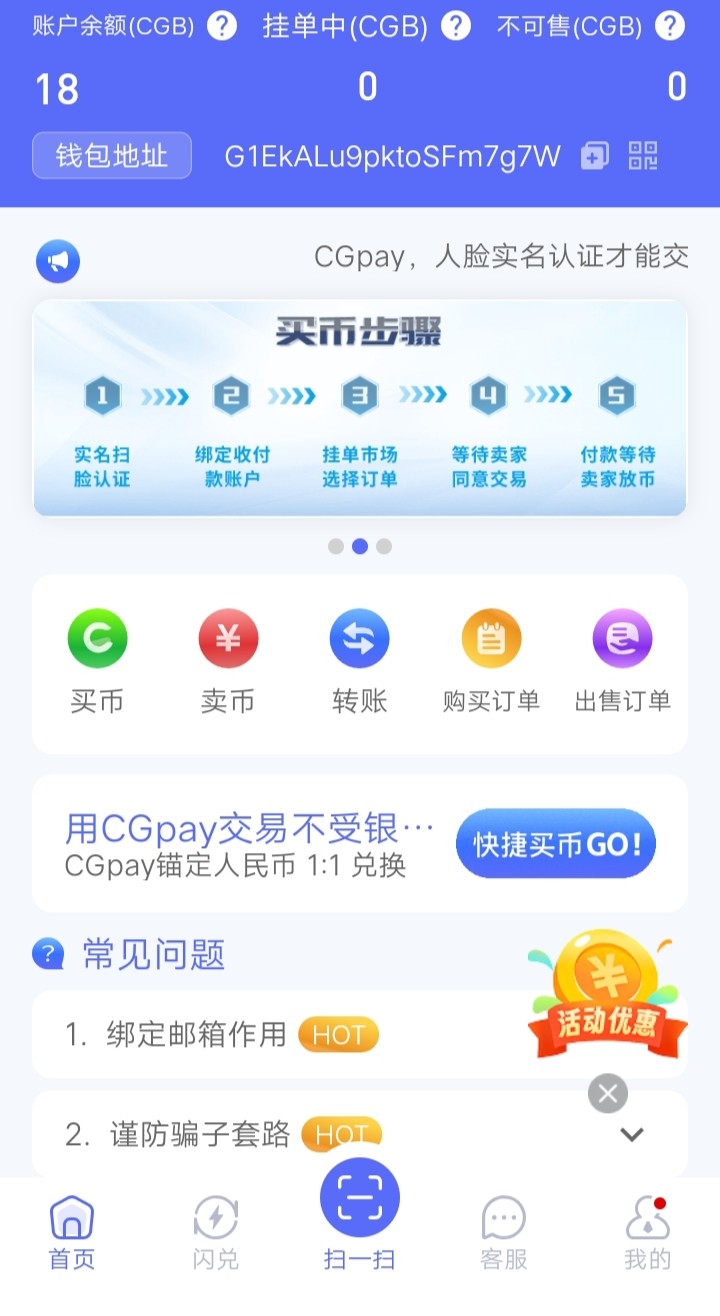720x1316 pixels.
Task: Open the 买币步骤 banner
Action: tap(360, 408)
